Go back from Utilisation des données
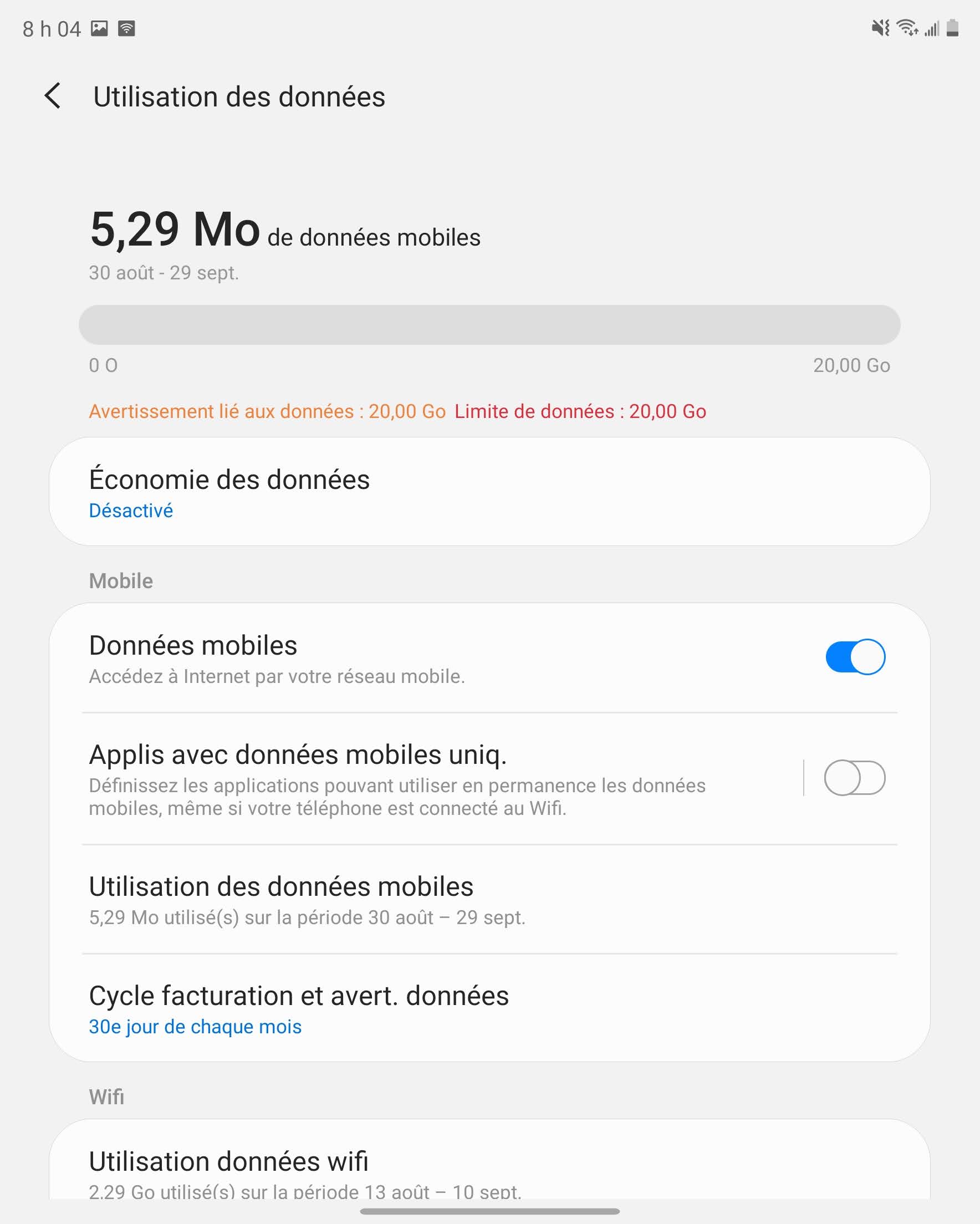The width and height of the screenshot is (980, 1224). (53, 96)
